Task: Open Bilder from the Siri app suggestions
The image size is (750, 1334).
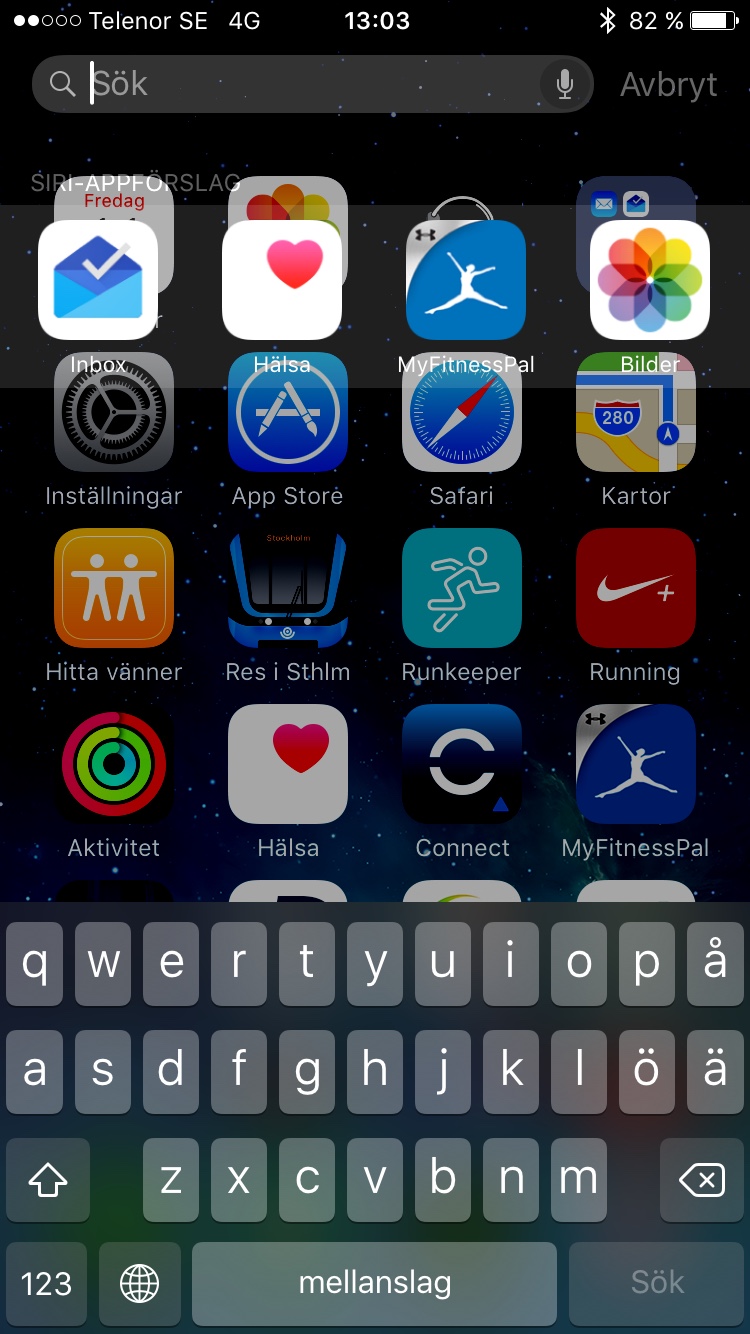Action: [650, 280]
